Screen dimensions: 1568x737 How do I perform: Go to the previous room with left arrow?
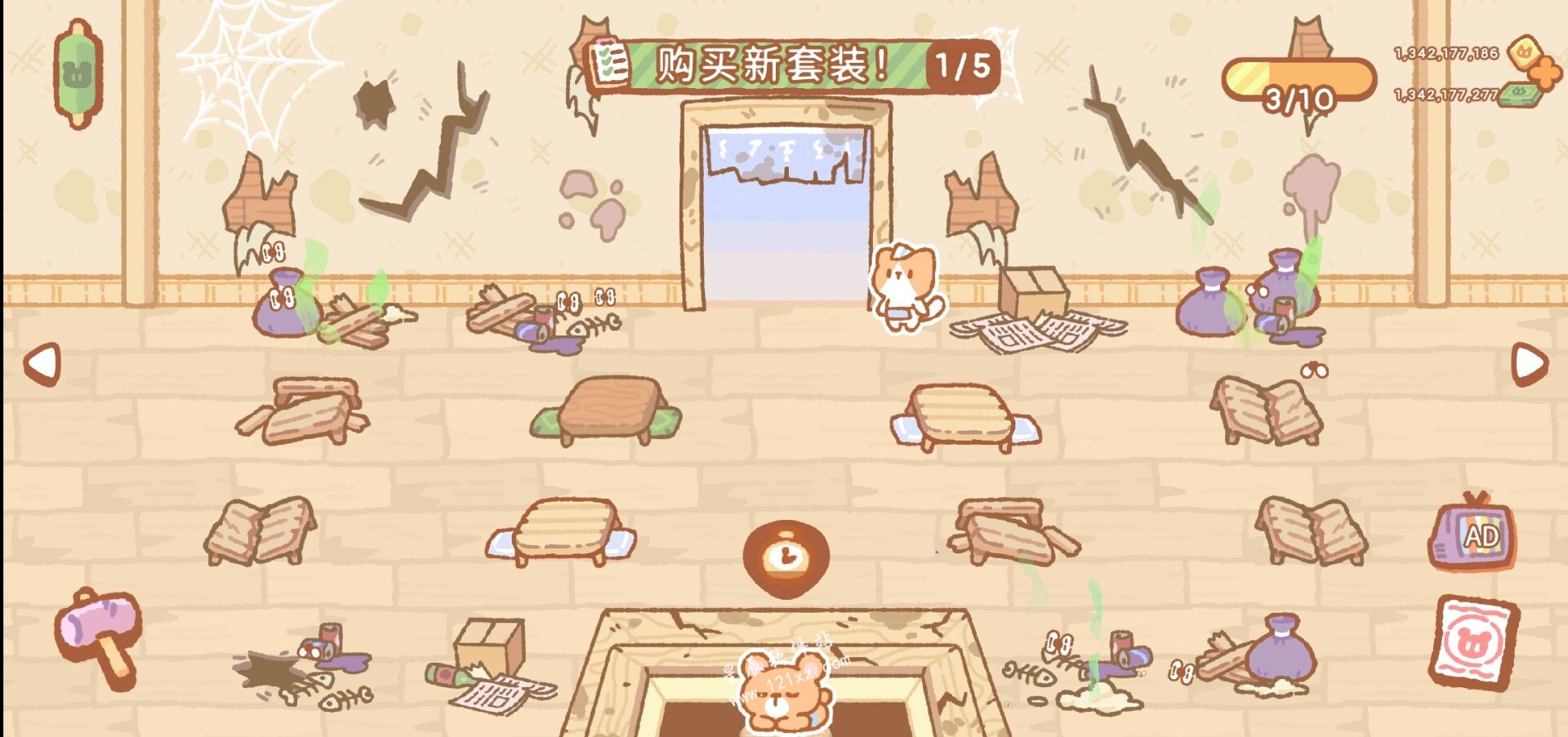tap(42, 364)
